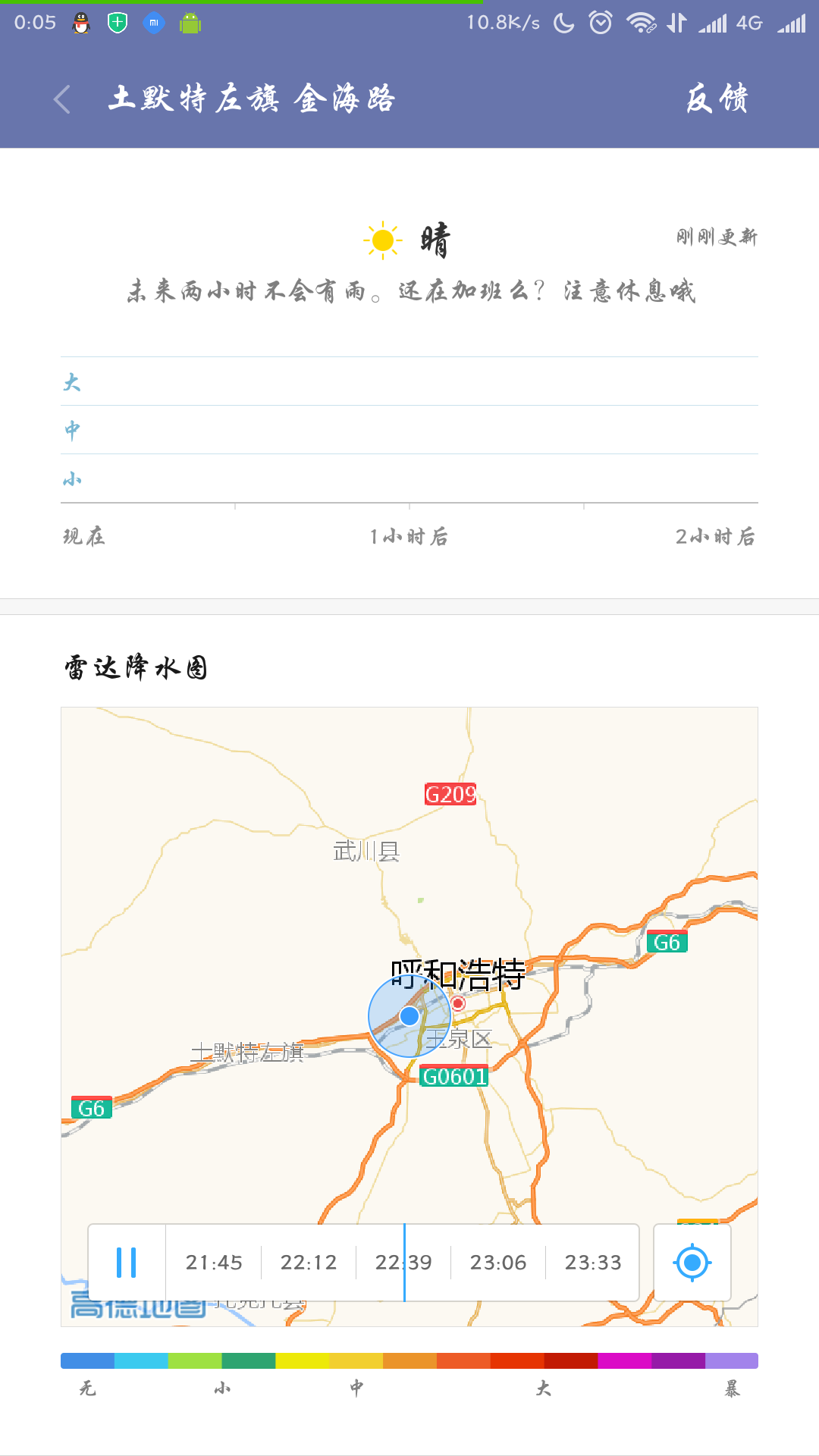Viewport: 819px width, 1456px height.
Task: Recenter map on my current location
Action: pos(692,1263)
